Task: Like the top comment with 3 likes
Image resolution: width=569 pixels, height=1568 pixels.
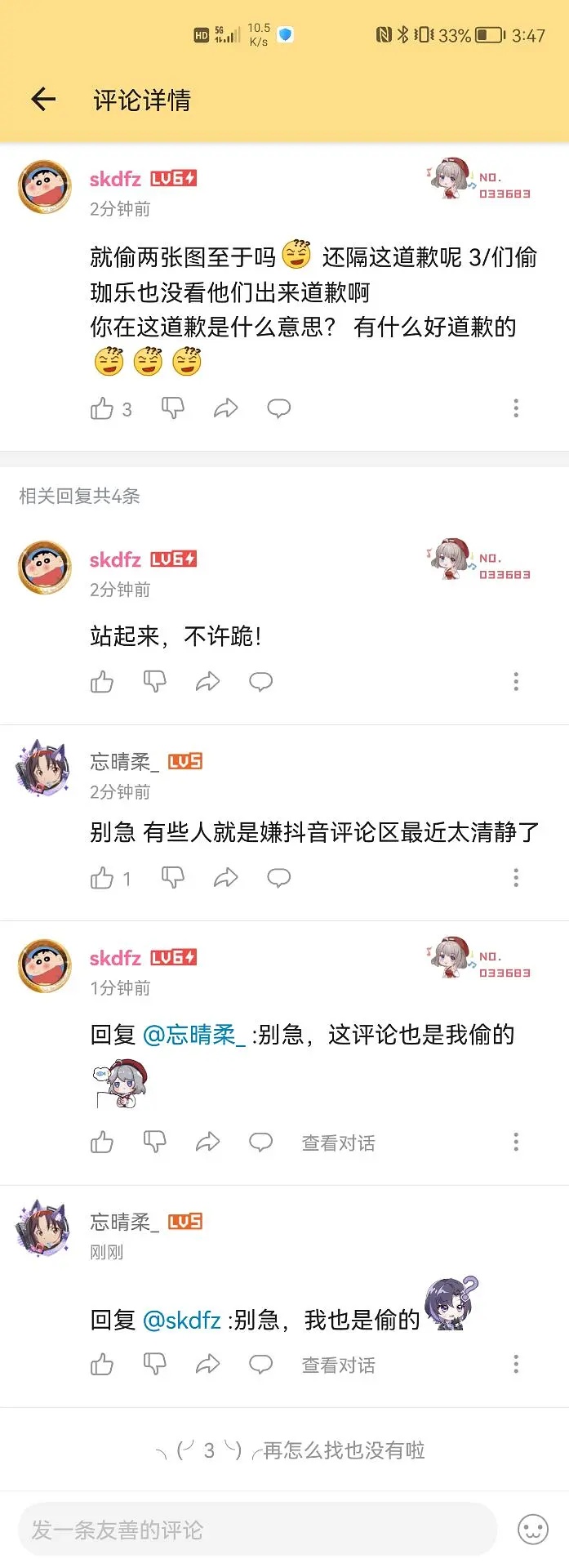Action: pos(102,408)
